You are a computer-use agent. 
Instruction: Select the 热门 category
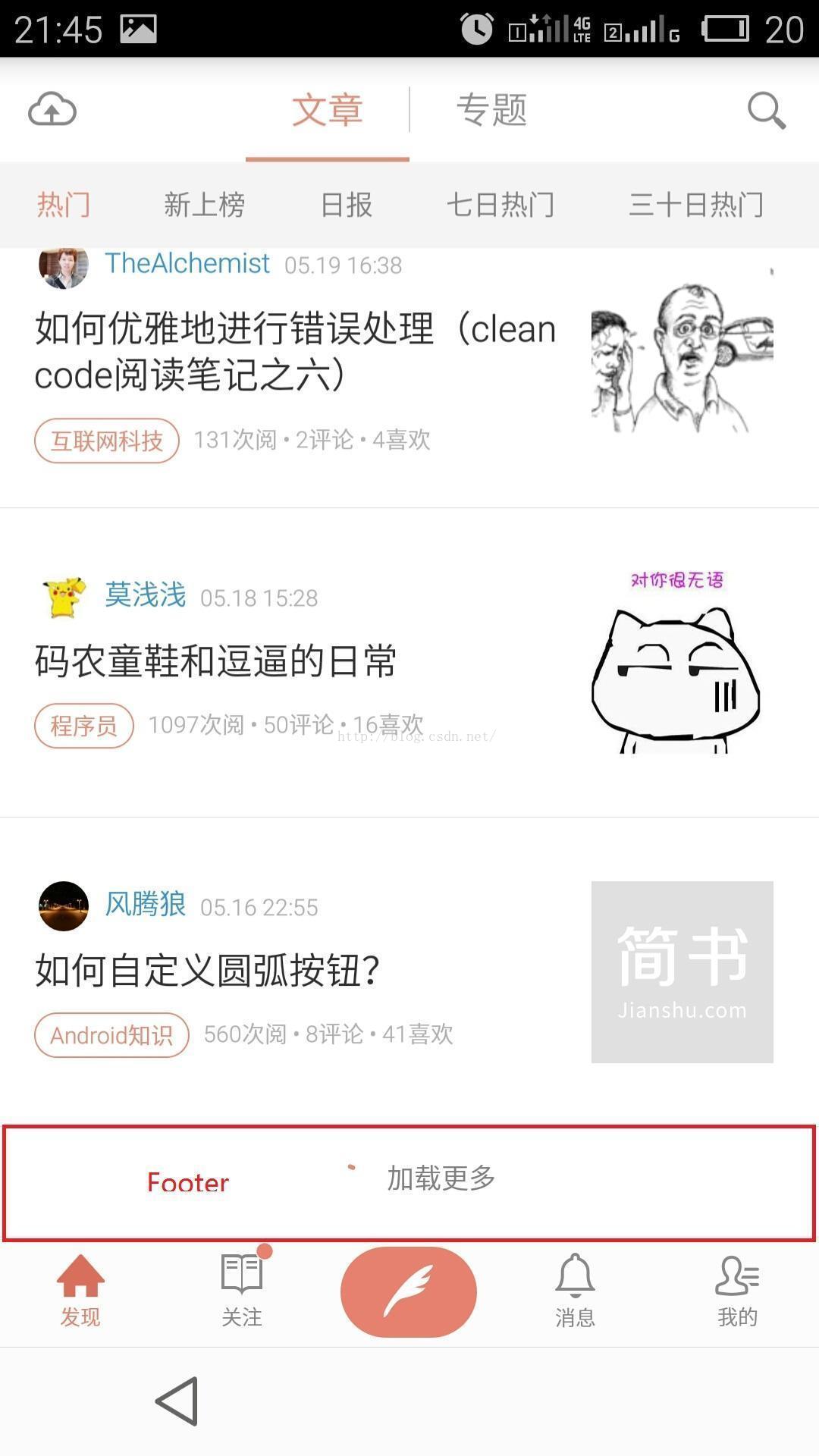pyautogui.click(x=64, y=205)
